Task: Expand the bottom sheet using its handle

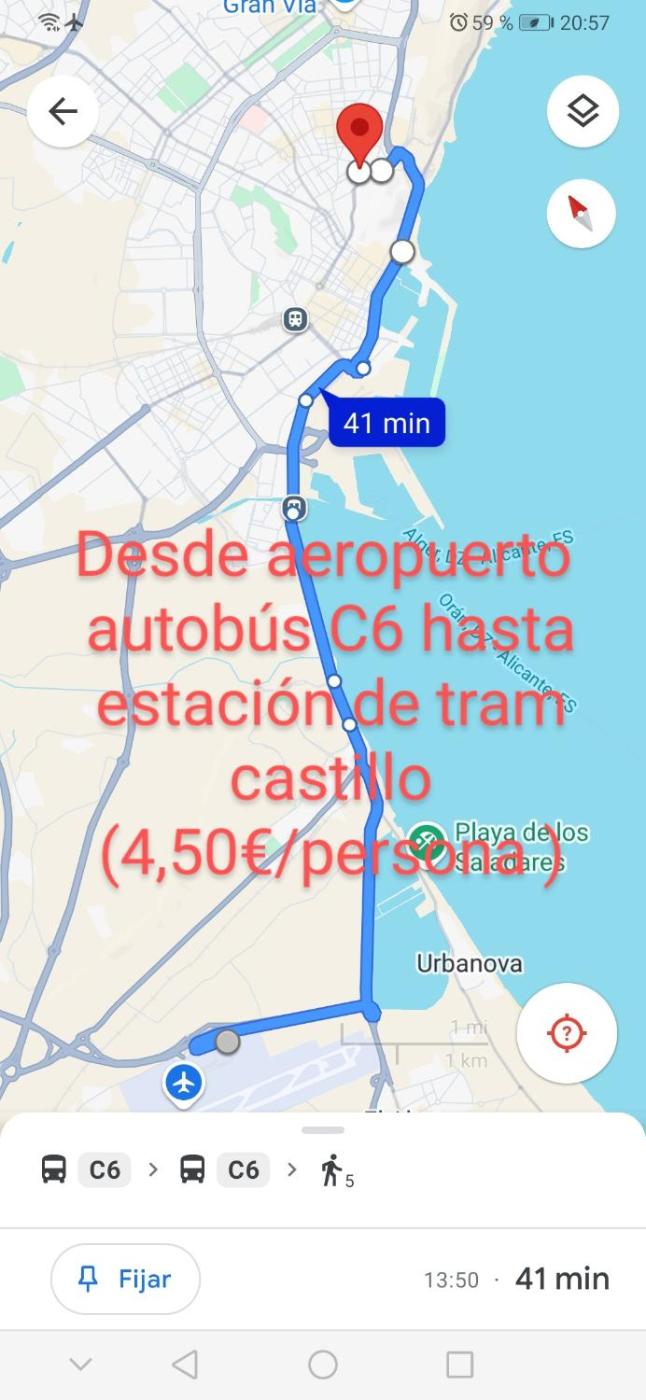Action: point(322,1130)
